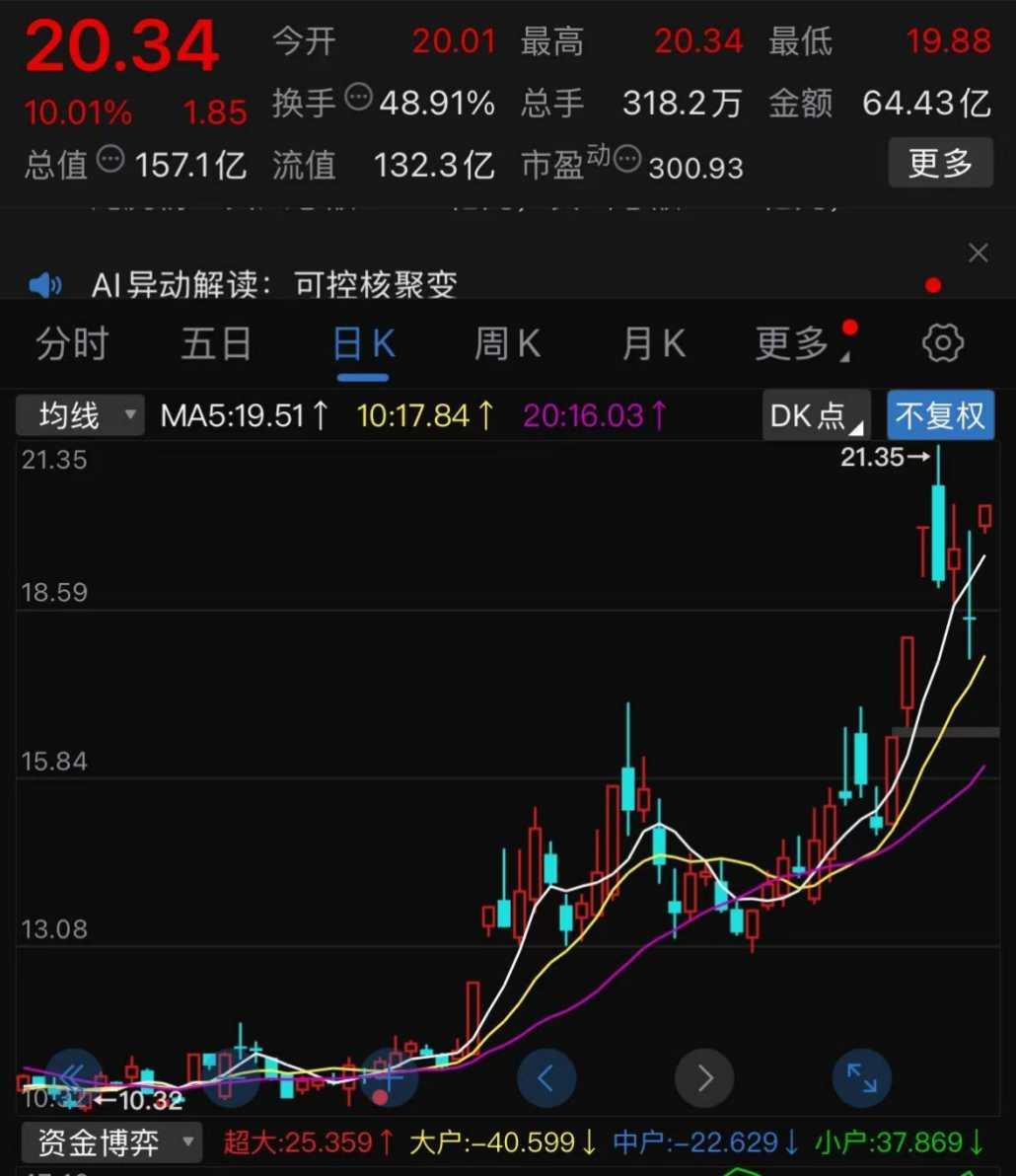Tap the 更多 button beside the stock stats

click(939, 164)
